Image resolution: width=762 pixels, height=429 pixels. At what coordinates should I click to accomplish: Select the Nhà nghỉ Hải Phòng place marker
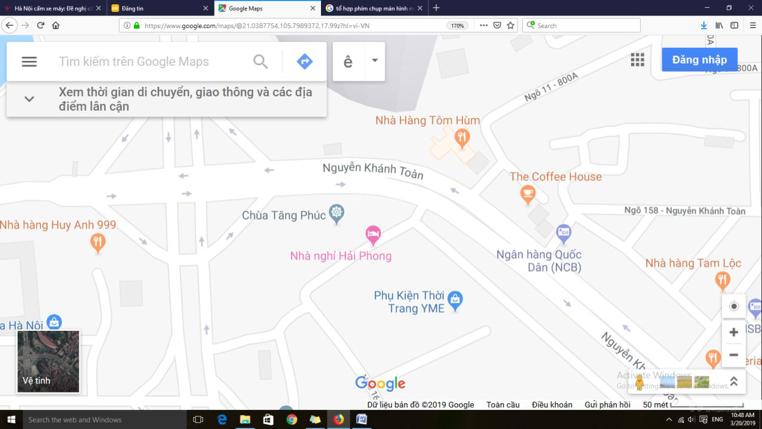point(373,236)
